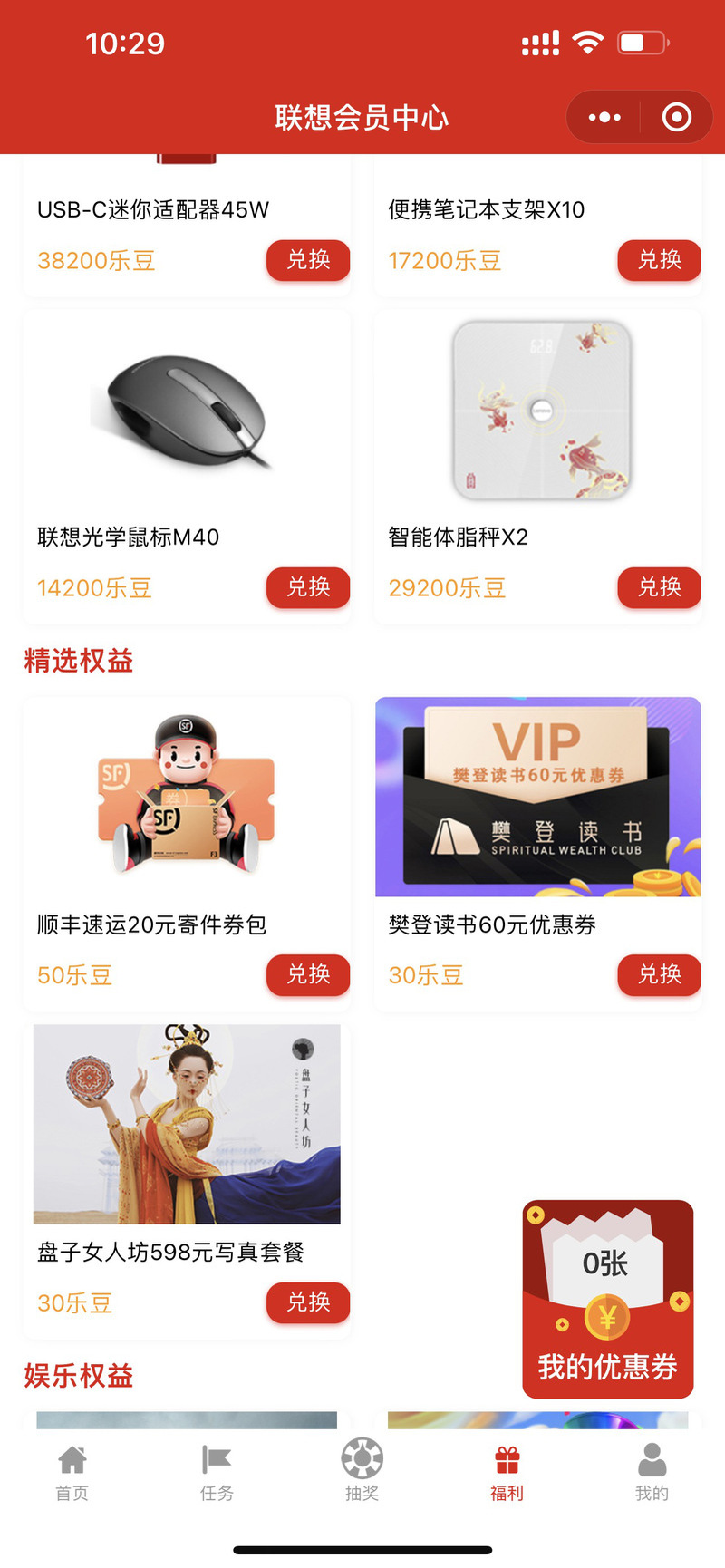The height and width of the screenshot is (1568, 725).
Task: Switch to the 任务 tab
Action: point(217,1473)
